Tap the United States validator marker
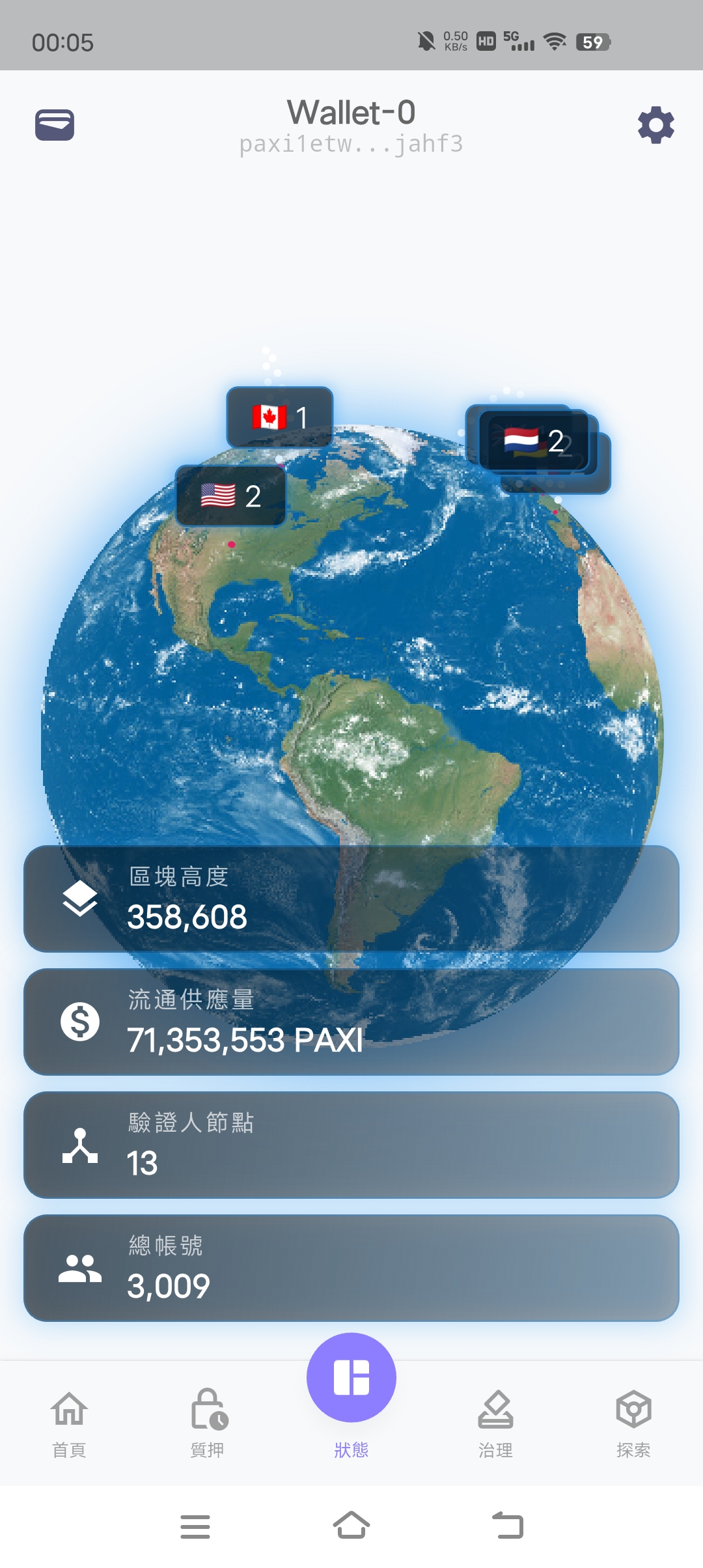Image resolution: width=703 pixels, height=1568 pixels. tap(230, 496)
